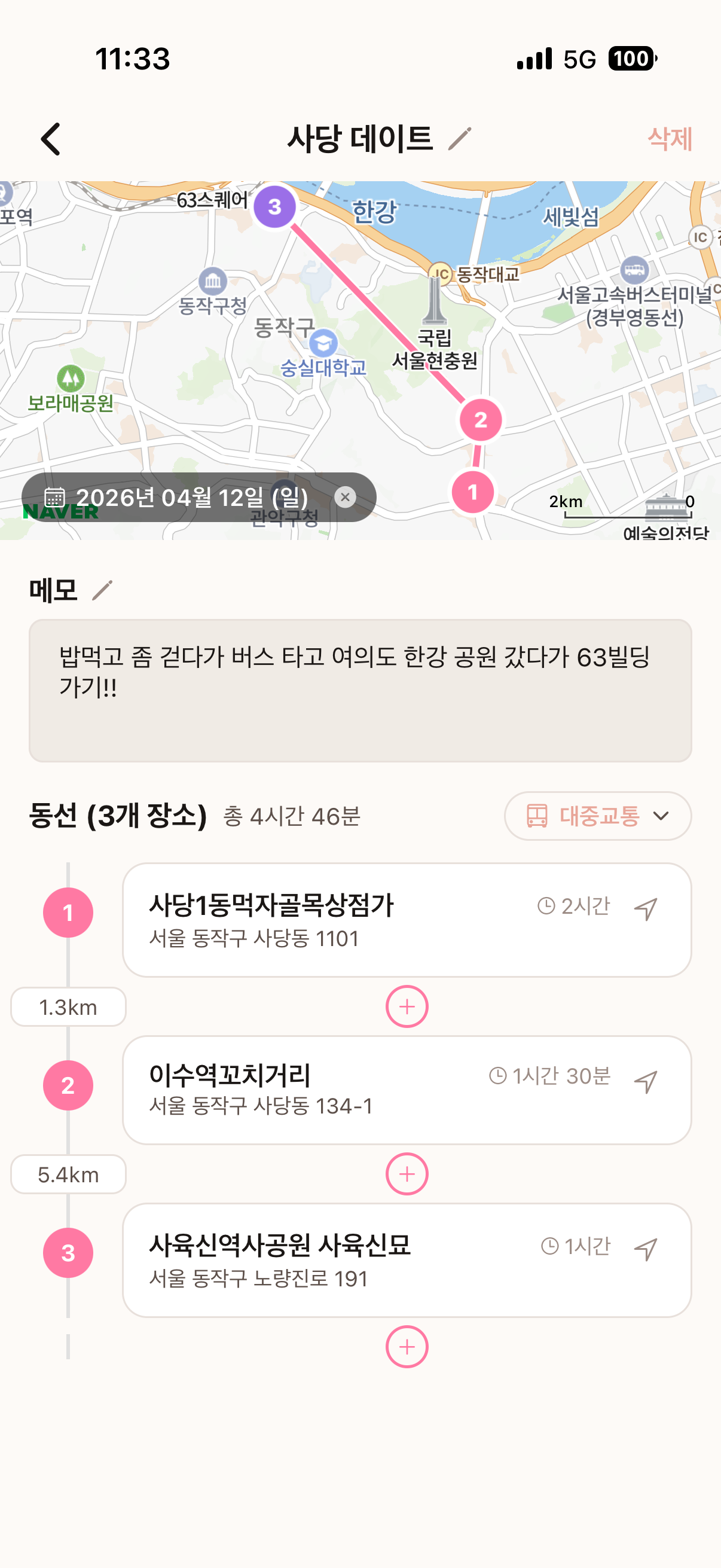The width and height of the screenshot is (721, 1568).
Task: Click 삭제 to delete this plan
Action: pyautogui.click(x=669, y=139)
